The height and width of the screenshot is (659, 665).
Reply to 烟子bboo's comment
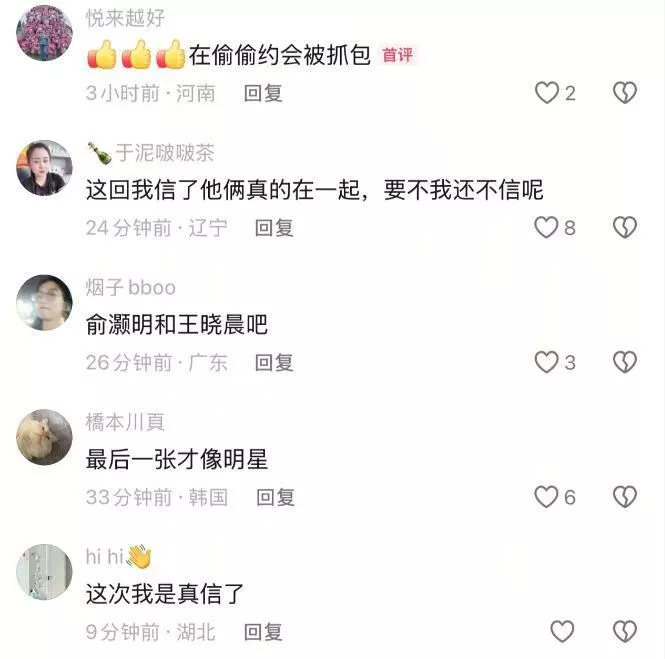[274, 362]
